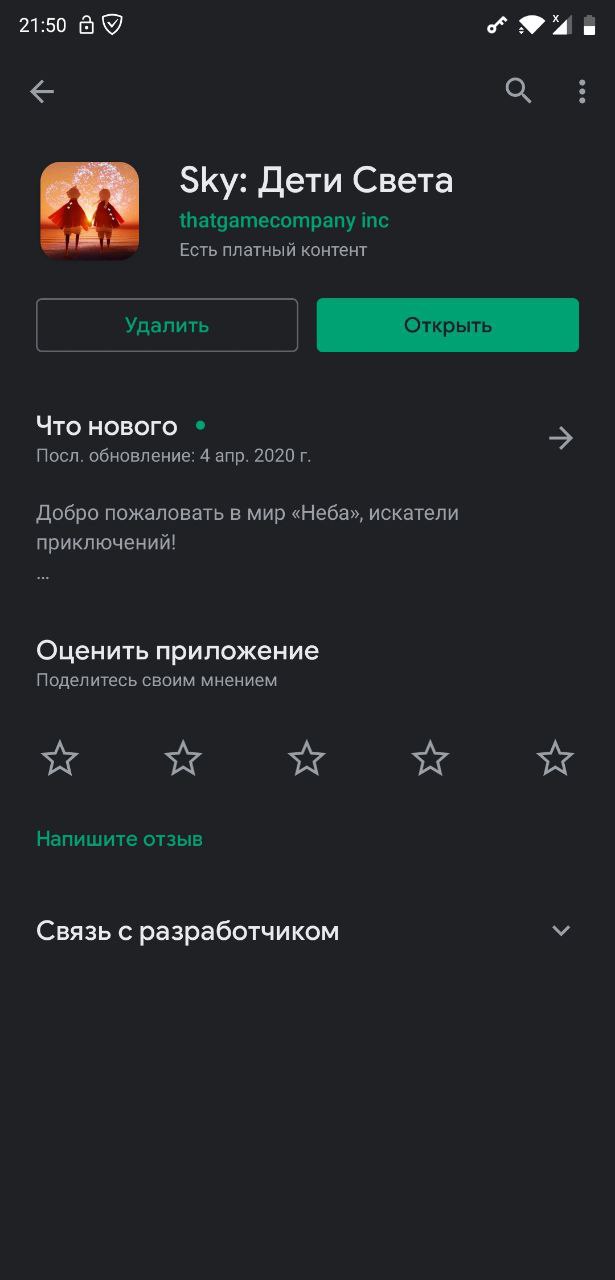The image size is (615, 1280).
Task: Rate the app two stars
Action: pos(183,759)
